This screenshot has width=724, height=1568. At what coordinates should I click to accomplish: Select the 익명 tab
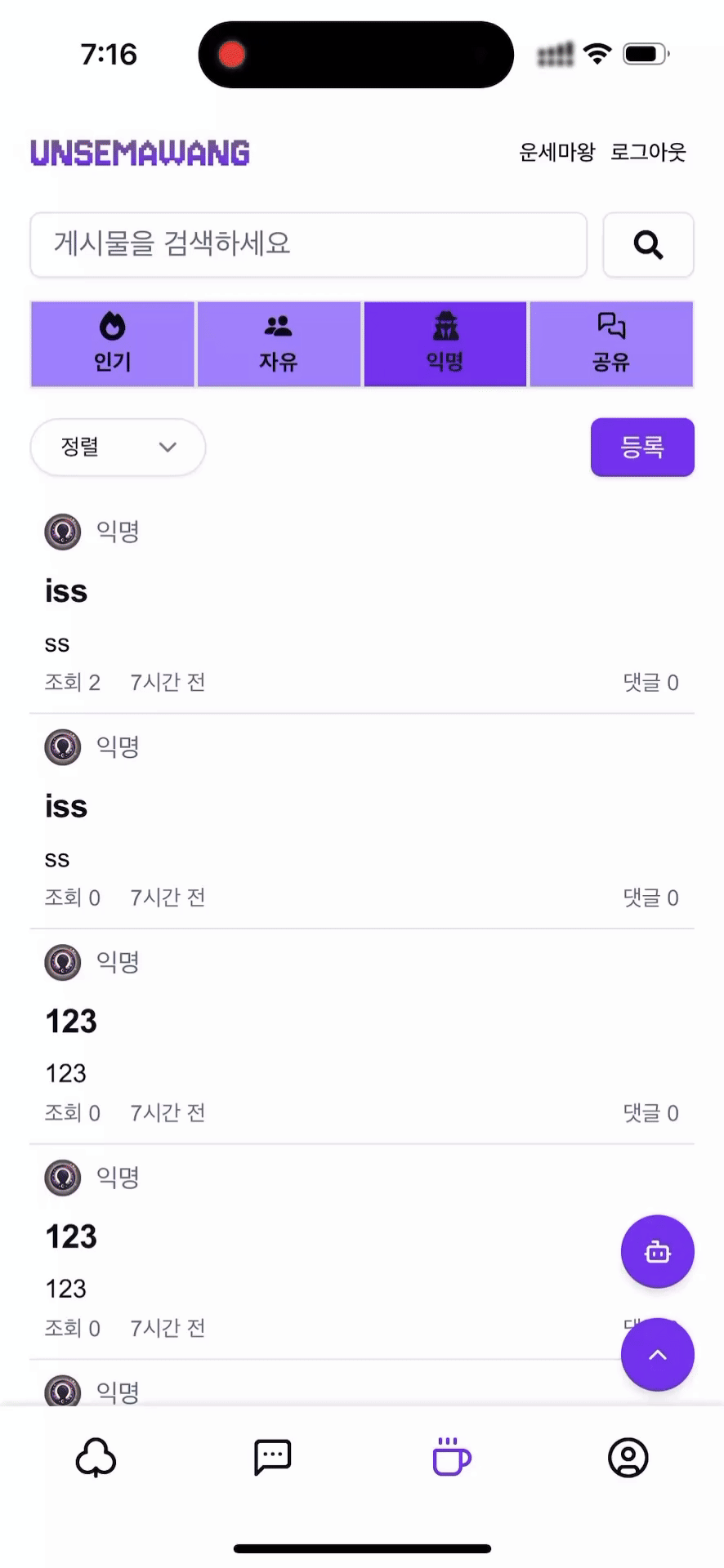click(x=445, y=344)
